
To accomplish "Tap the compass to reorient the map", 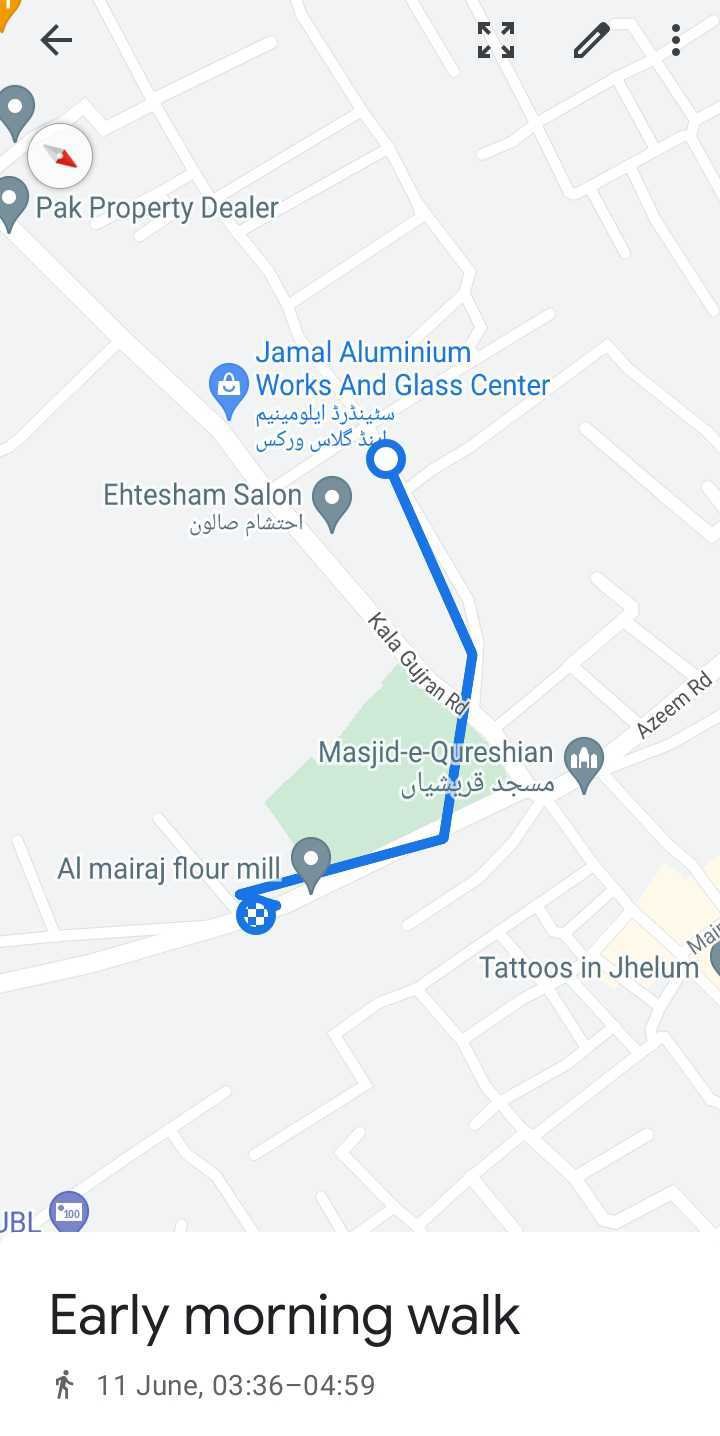I will (60, 156).
